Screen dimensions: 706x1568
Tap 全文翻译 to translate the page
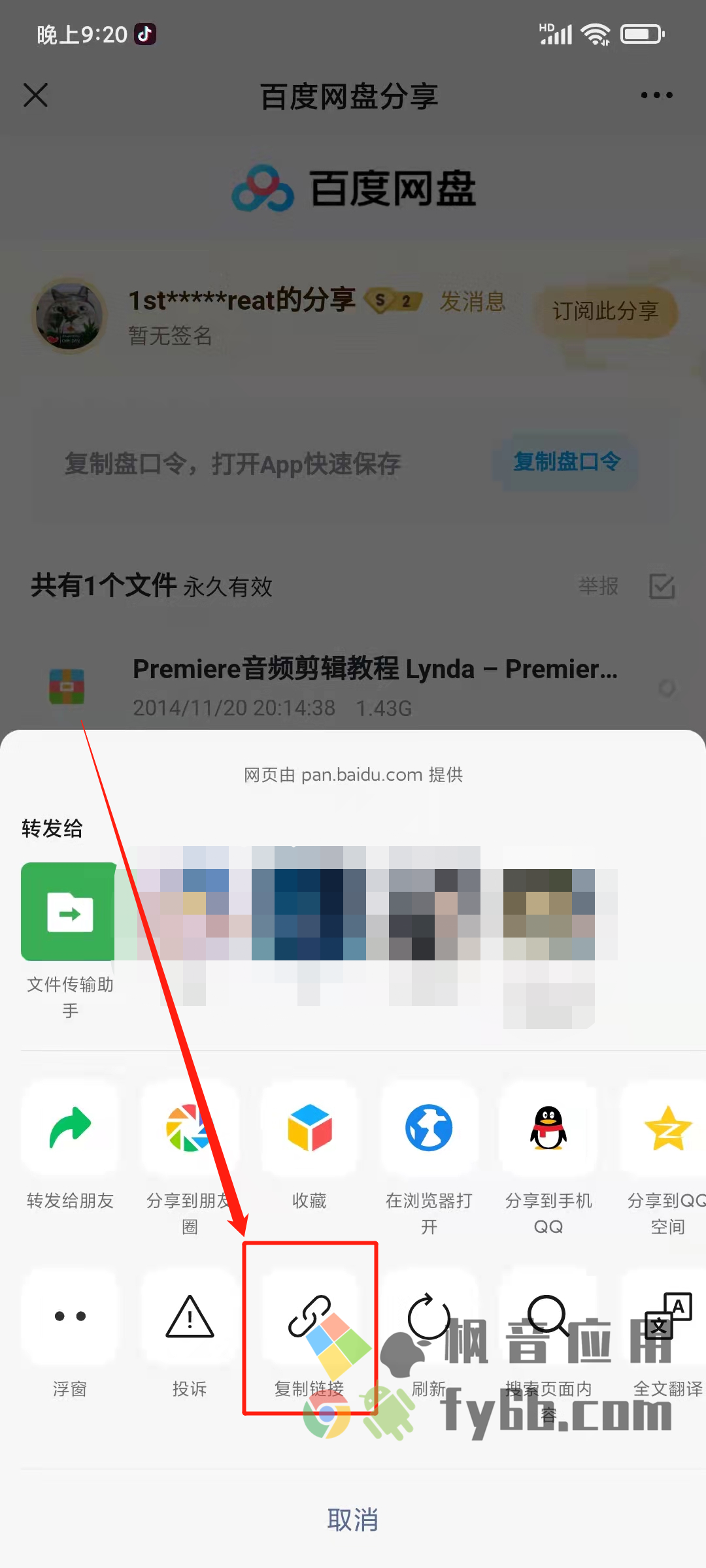pyautogui.click(x=667, y=1316)
